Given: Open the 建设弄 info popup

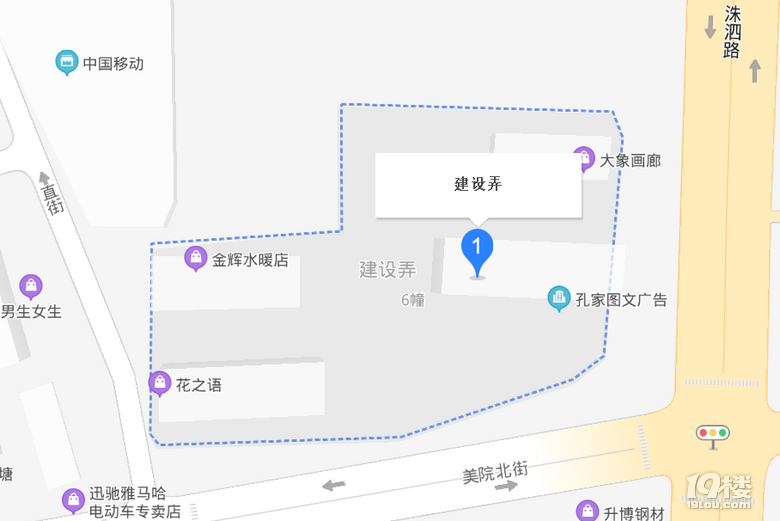Looking at the screenshot, I should pos(478,184).
